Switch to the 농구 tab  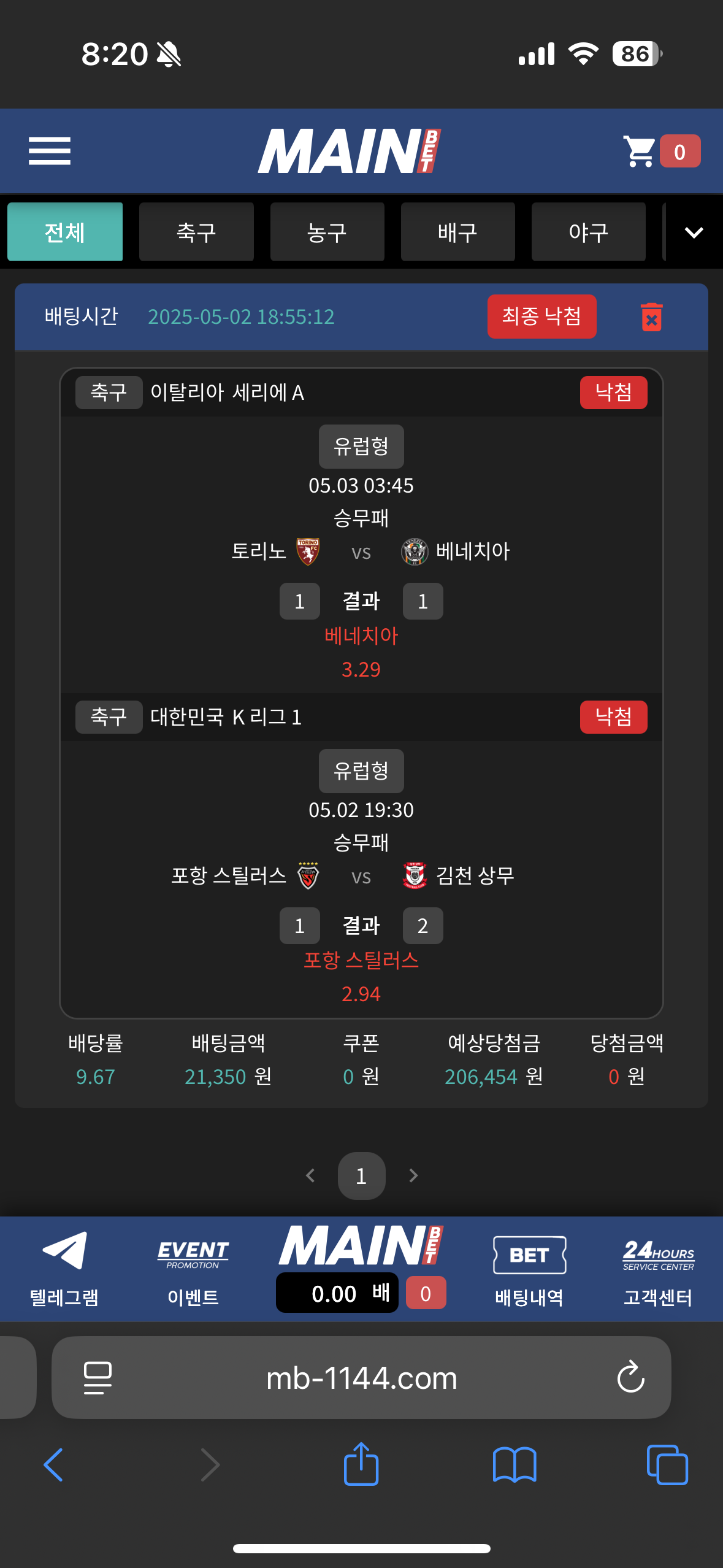pyautogui.click(x=327, y=232)
